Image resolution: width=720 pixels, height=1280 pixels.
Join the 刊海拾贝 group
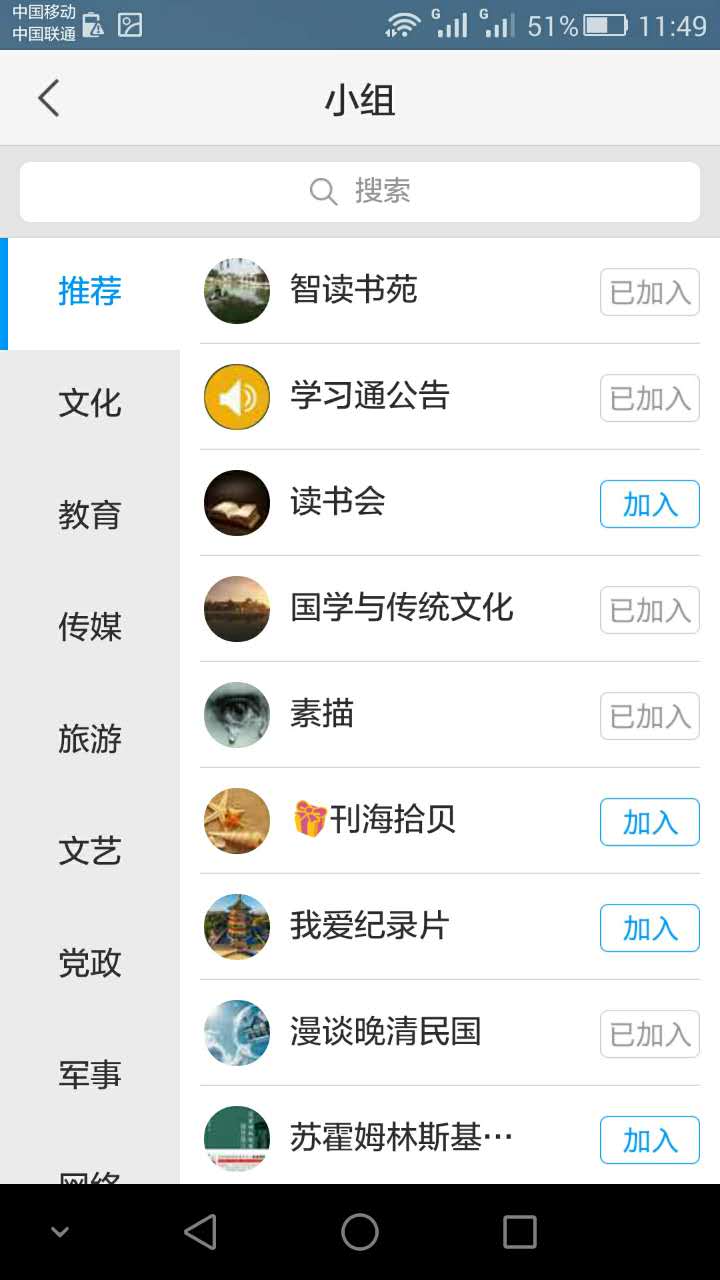pos(649,822)
